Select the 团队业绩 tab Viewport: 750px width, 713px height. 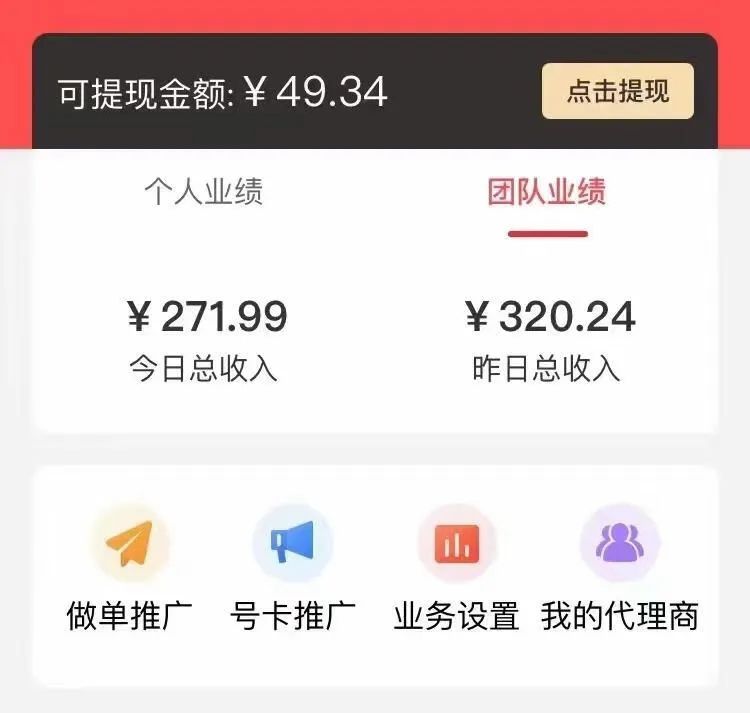tap(546, 192)
